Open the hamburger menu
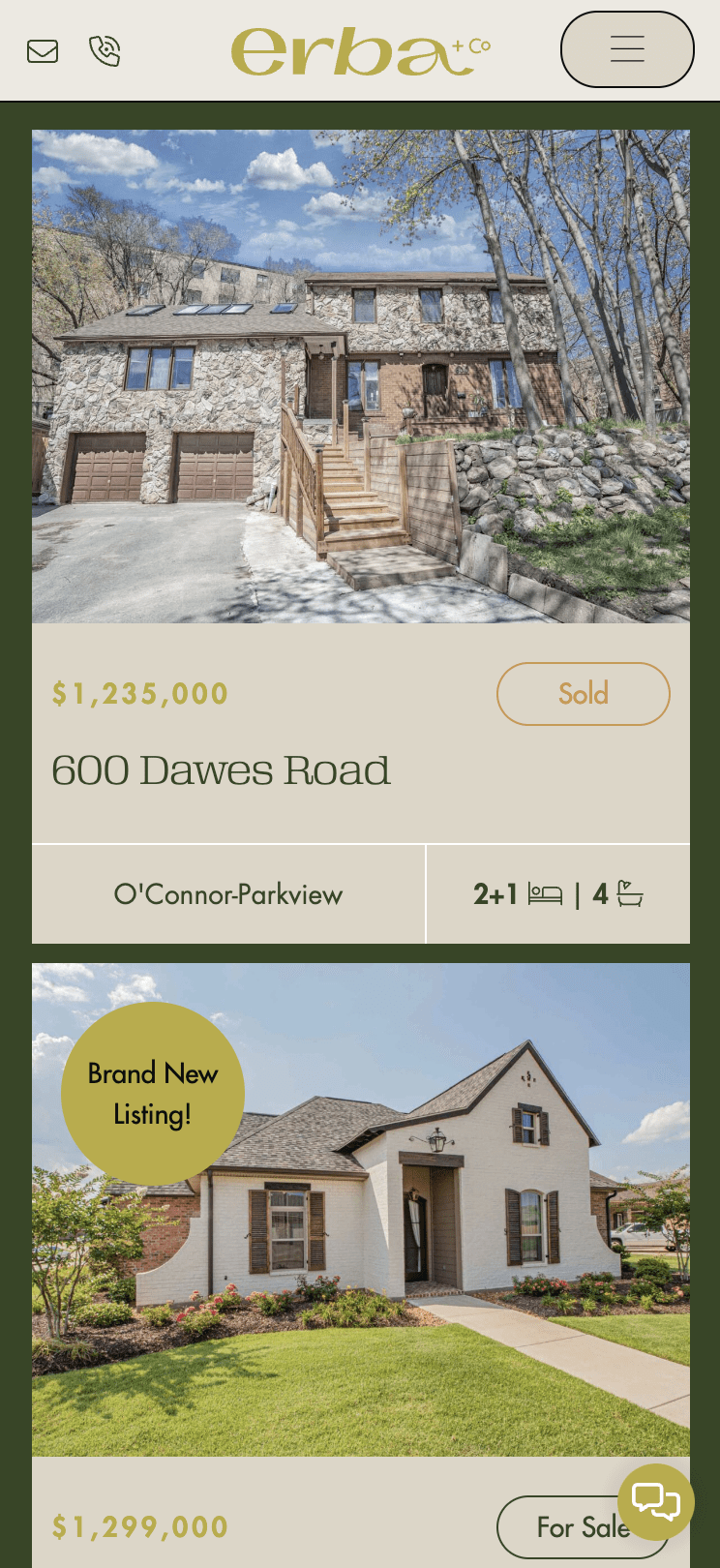 [x=627, y=49]
